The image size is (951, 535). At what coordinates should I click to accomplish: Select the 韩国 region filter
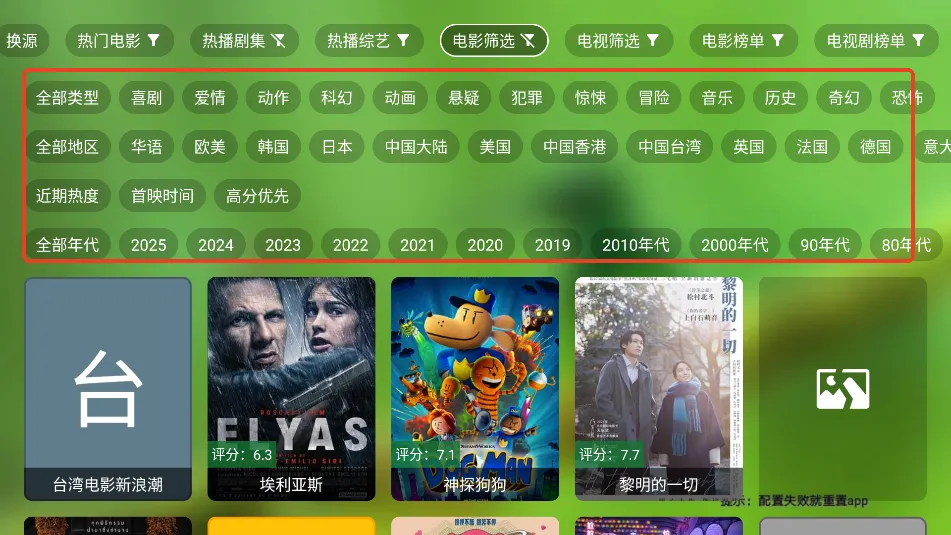pyautogui.click(x=273, y=147)
